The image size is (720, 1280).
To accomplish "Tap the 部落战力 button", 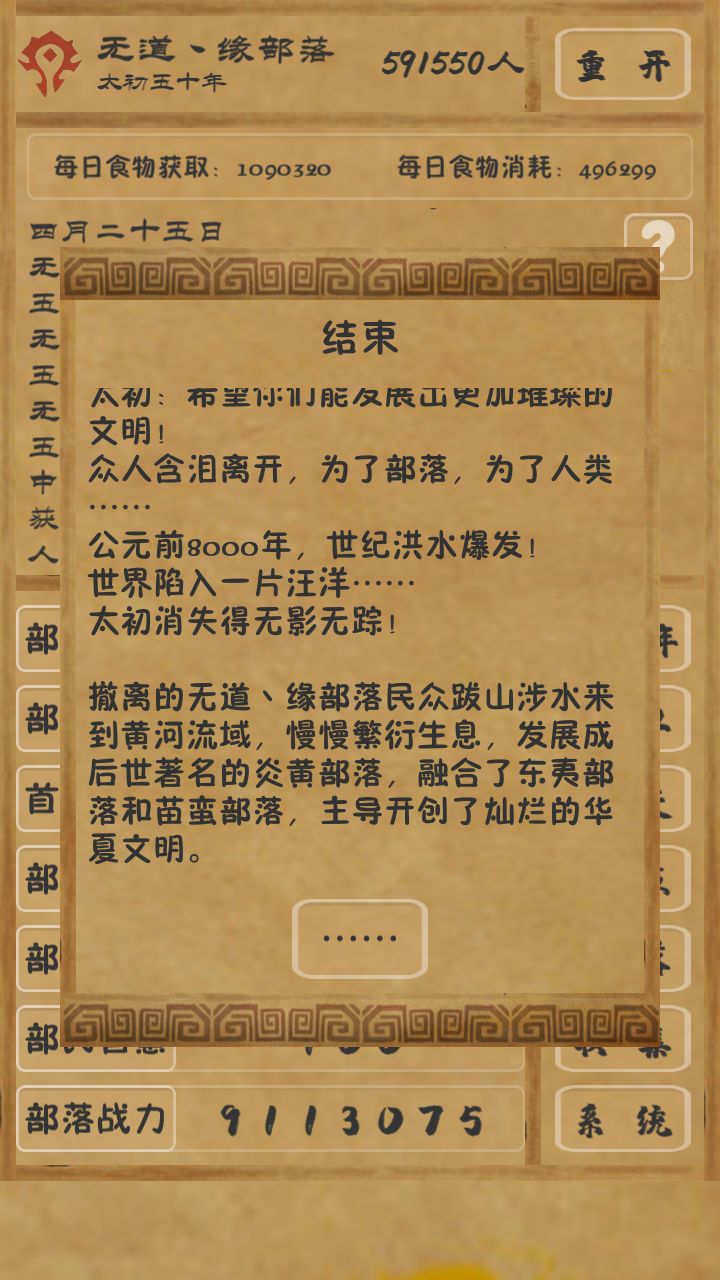I will (96, 1119).
